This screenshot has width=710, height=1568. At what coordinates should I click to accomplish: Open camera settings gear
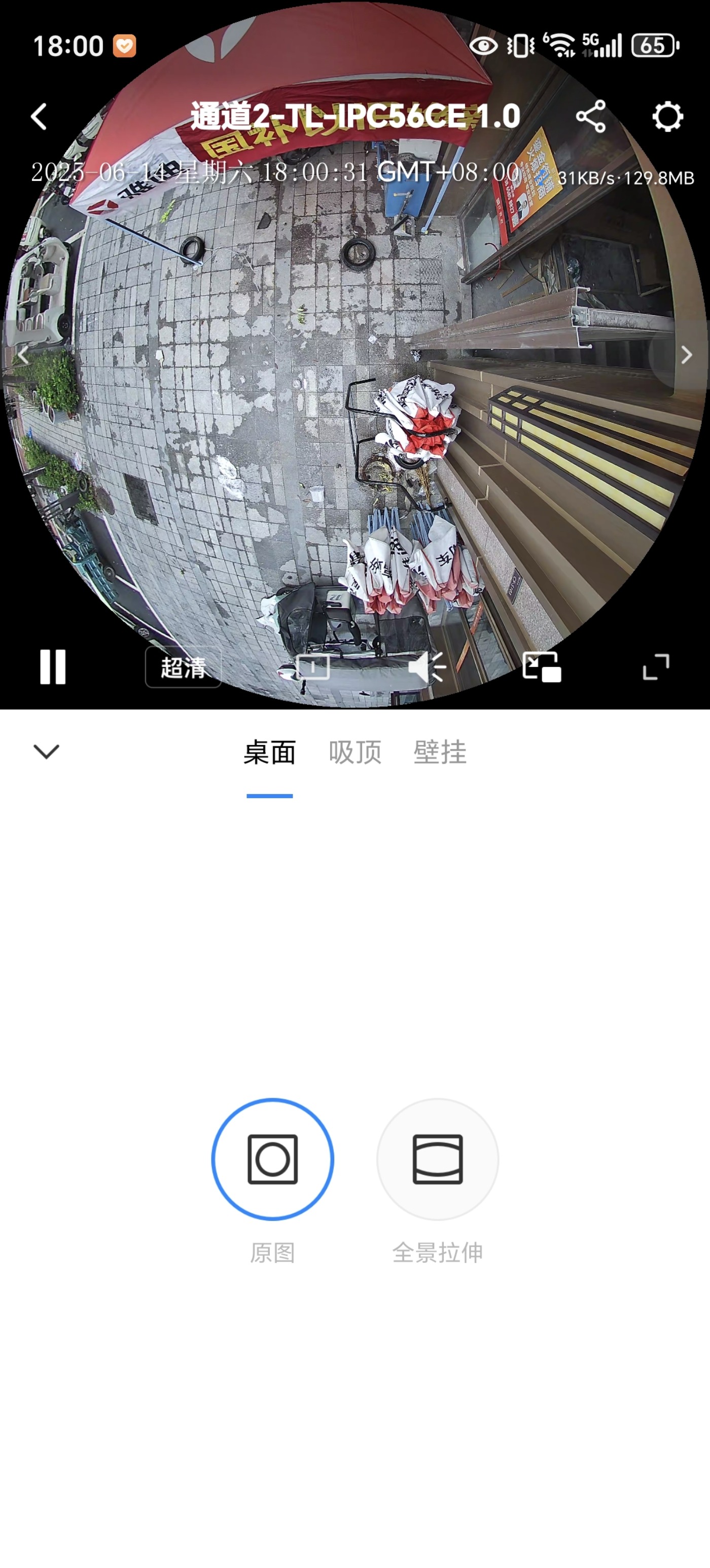667,116
